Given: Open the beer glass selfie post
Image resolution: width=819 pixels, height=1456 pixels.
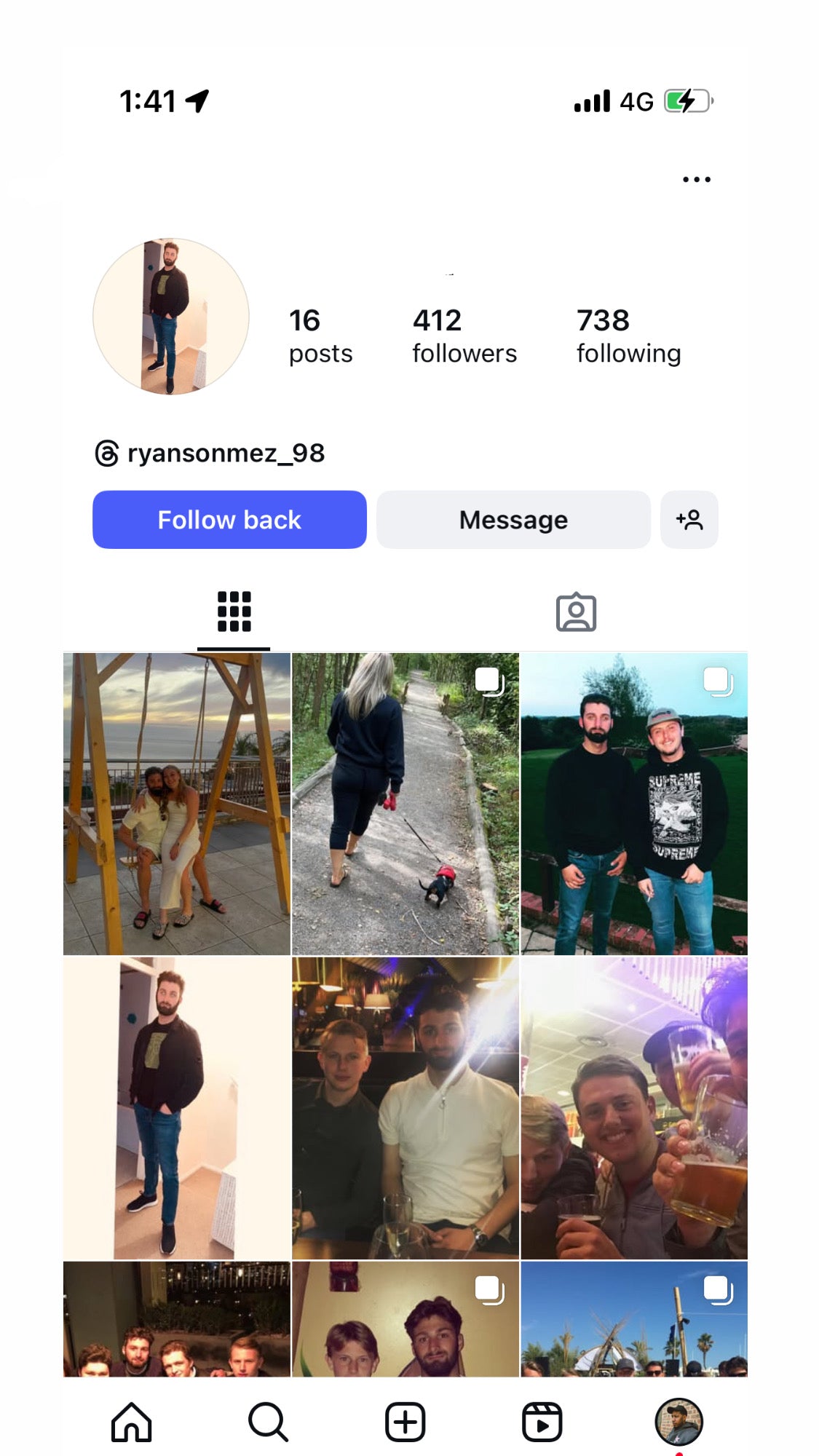Looking at the screenshot, I should point(634,1108).
